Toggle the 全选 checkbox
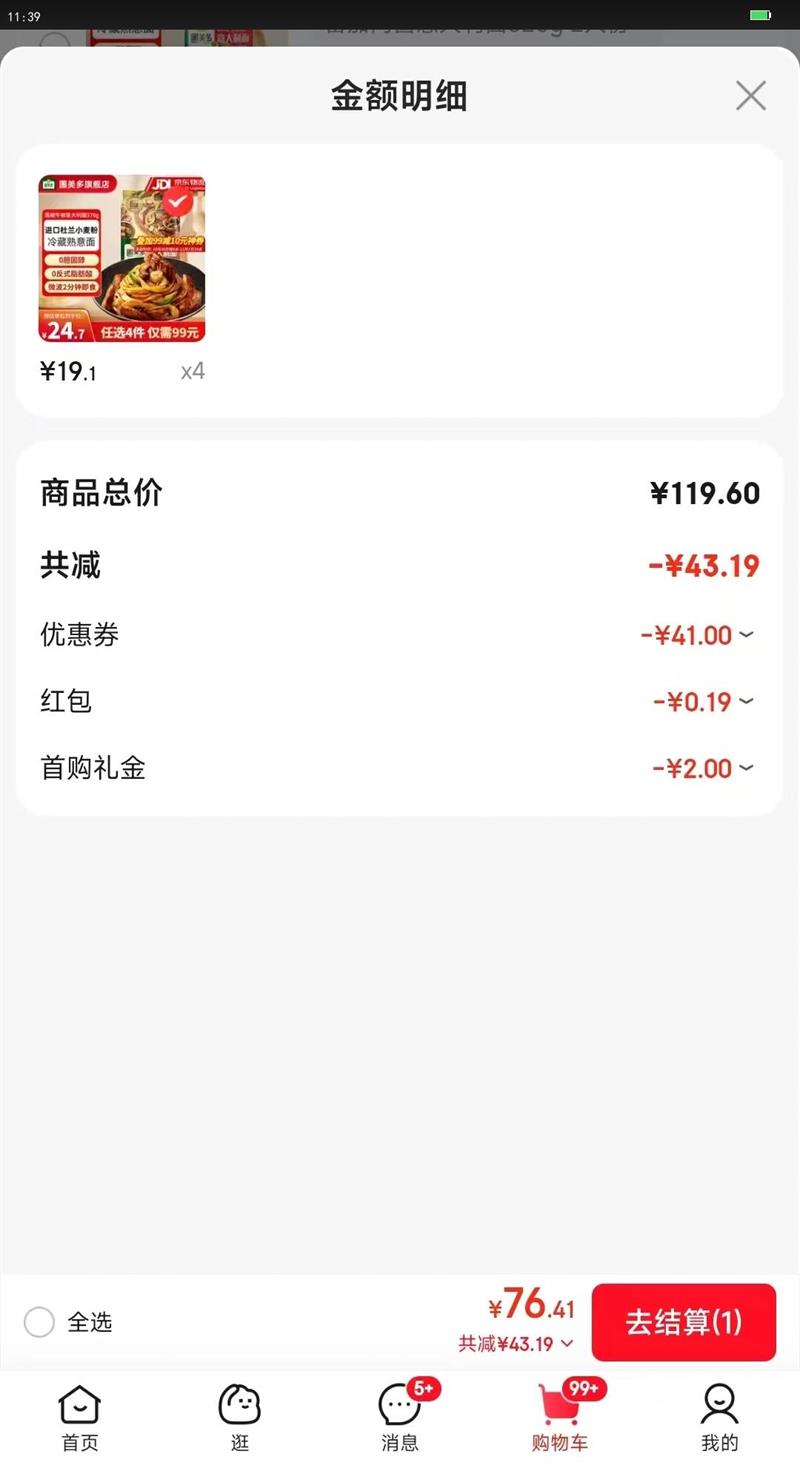The height and width of the screenshot is (1468, 800). [x=39, y=1322]
